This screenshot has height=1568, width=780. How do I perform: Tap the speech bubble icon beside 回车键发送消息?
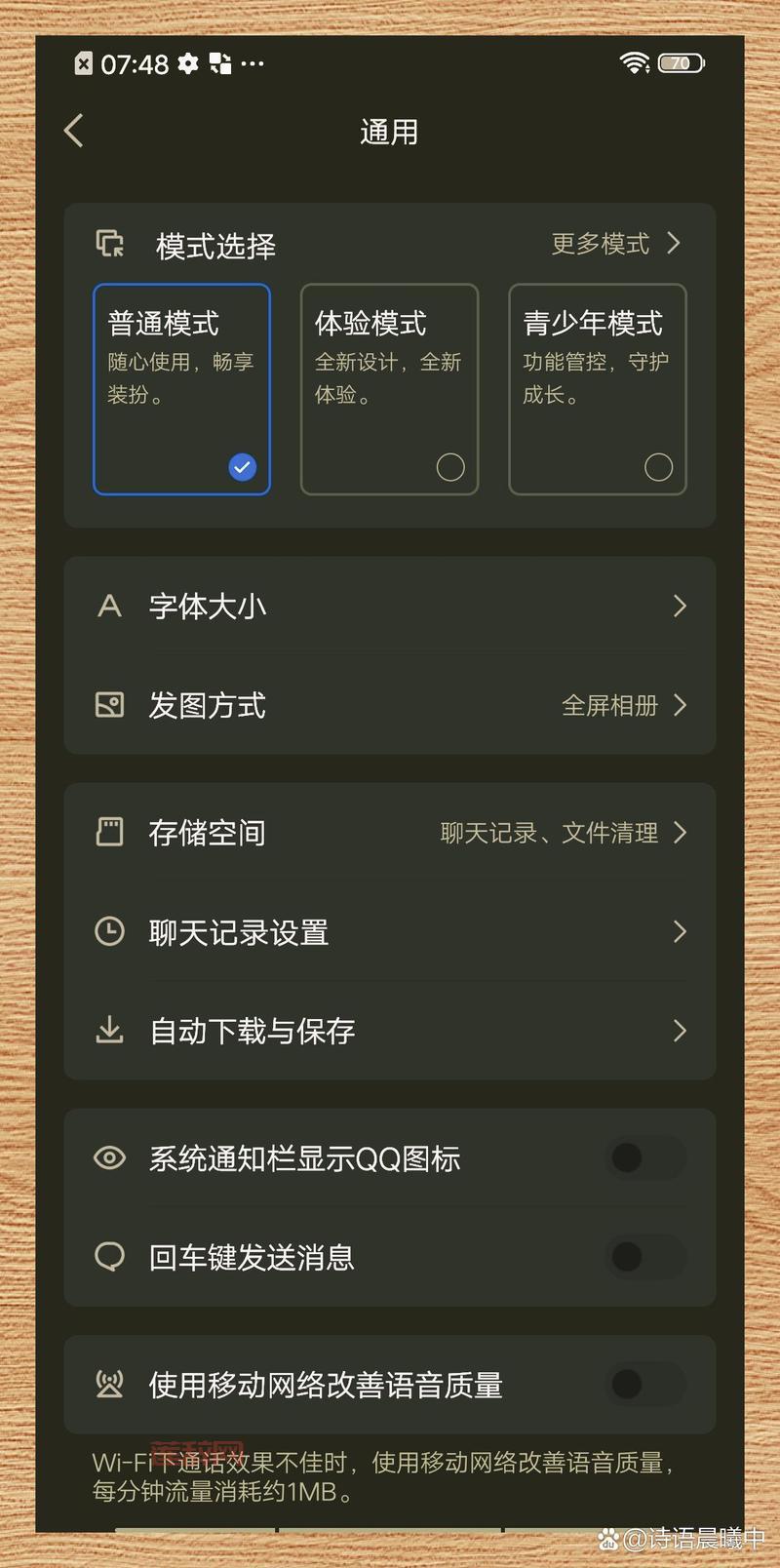coord(110,1257)
